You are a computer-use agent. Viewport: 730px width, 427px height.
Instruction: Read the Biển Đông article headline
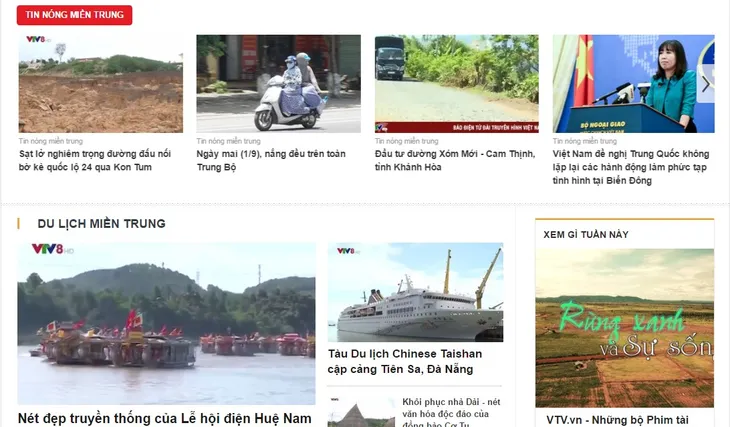click(632, 167)
